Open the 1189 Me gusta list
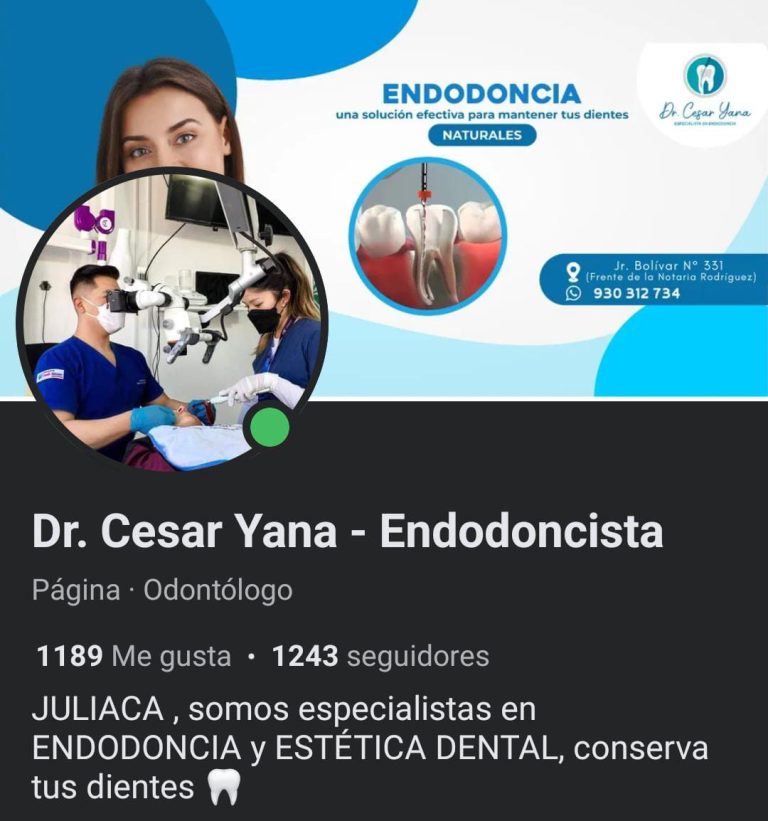The image size is (768, 821). (x=133, y=656)
